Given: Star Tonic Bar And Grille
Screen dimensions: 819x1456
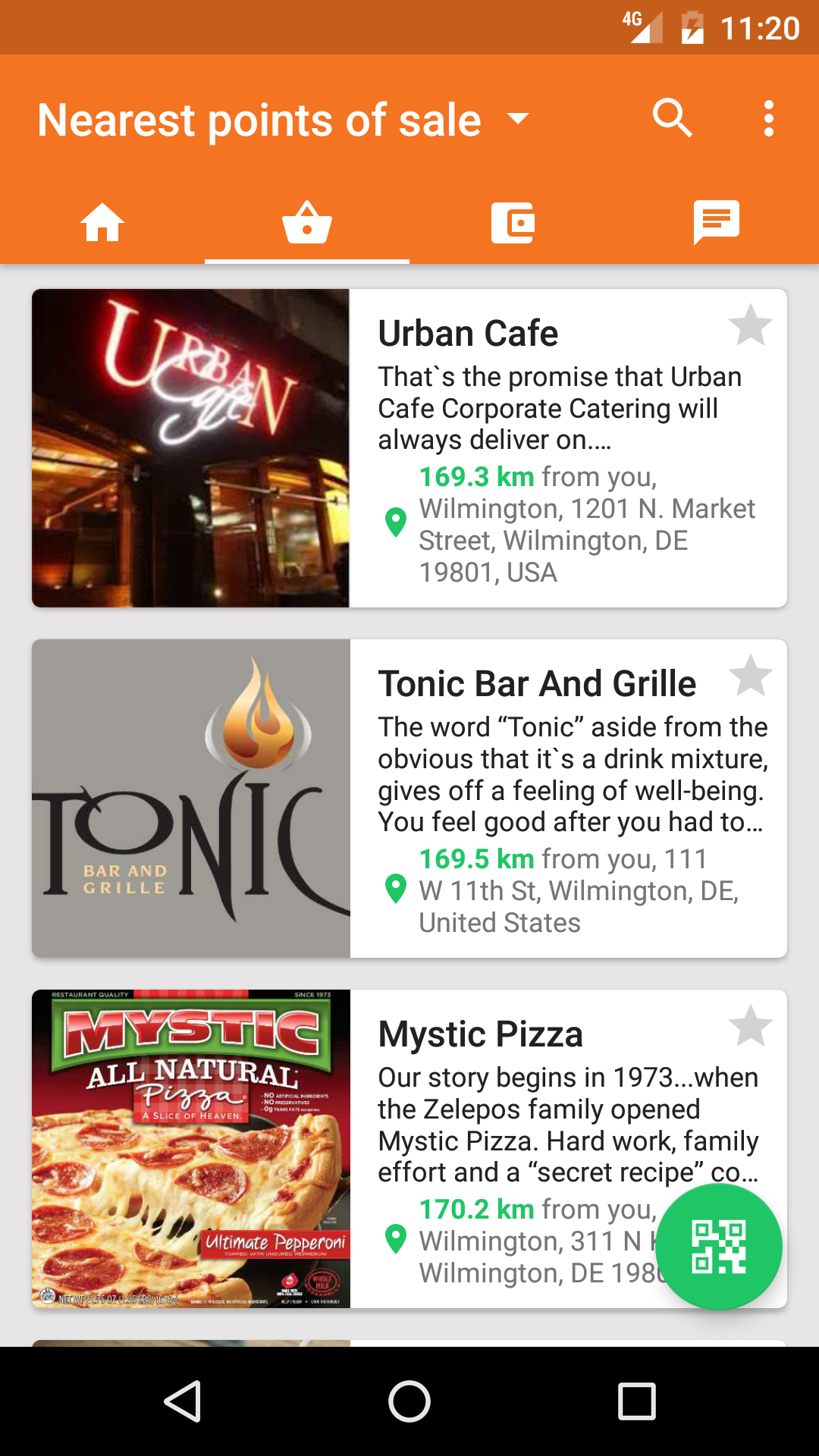Looking at the screenshot, I should pos(750,676).
